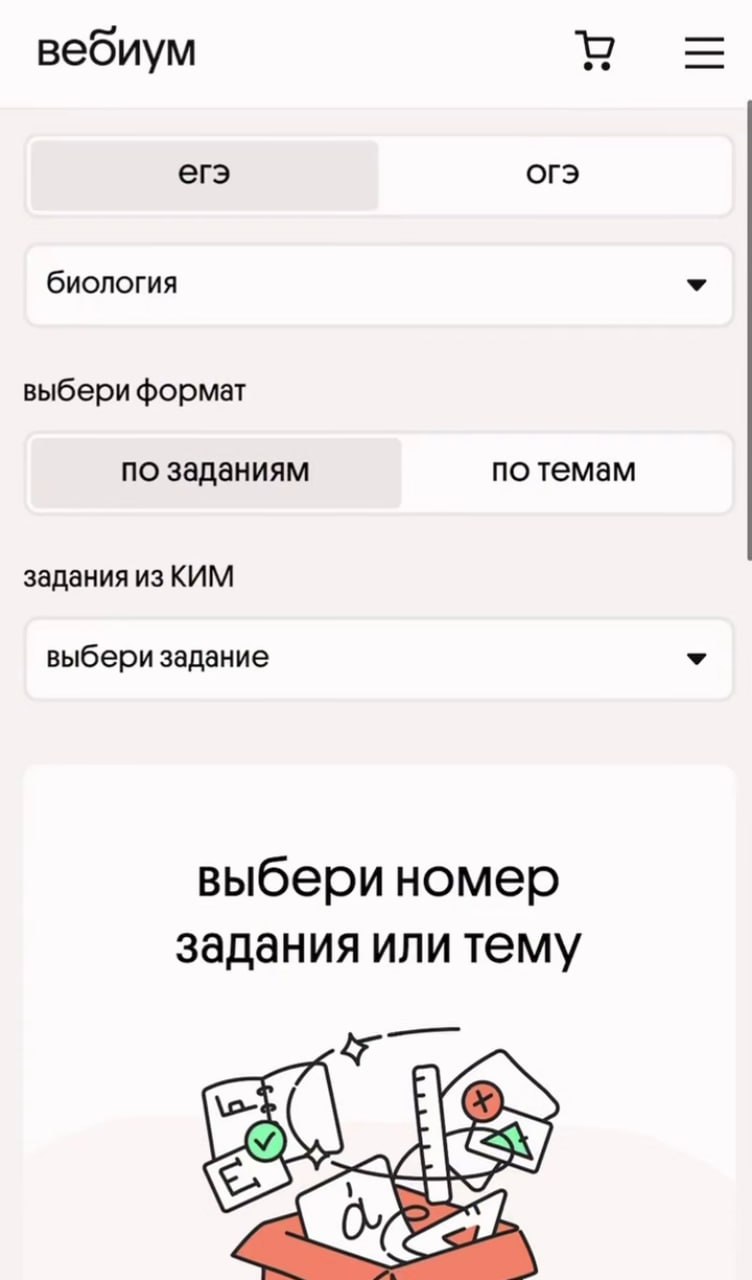This screenshot has height=1280, width=752.
Task: Open the shopping cart
Action: tap(595, 51)
